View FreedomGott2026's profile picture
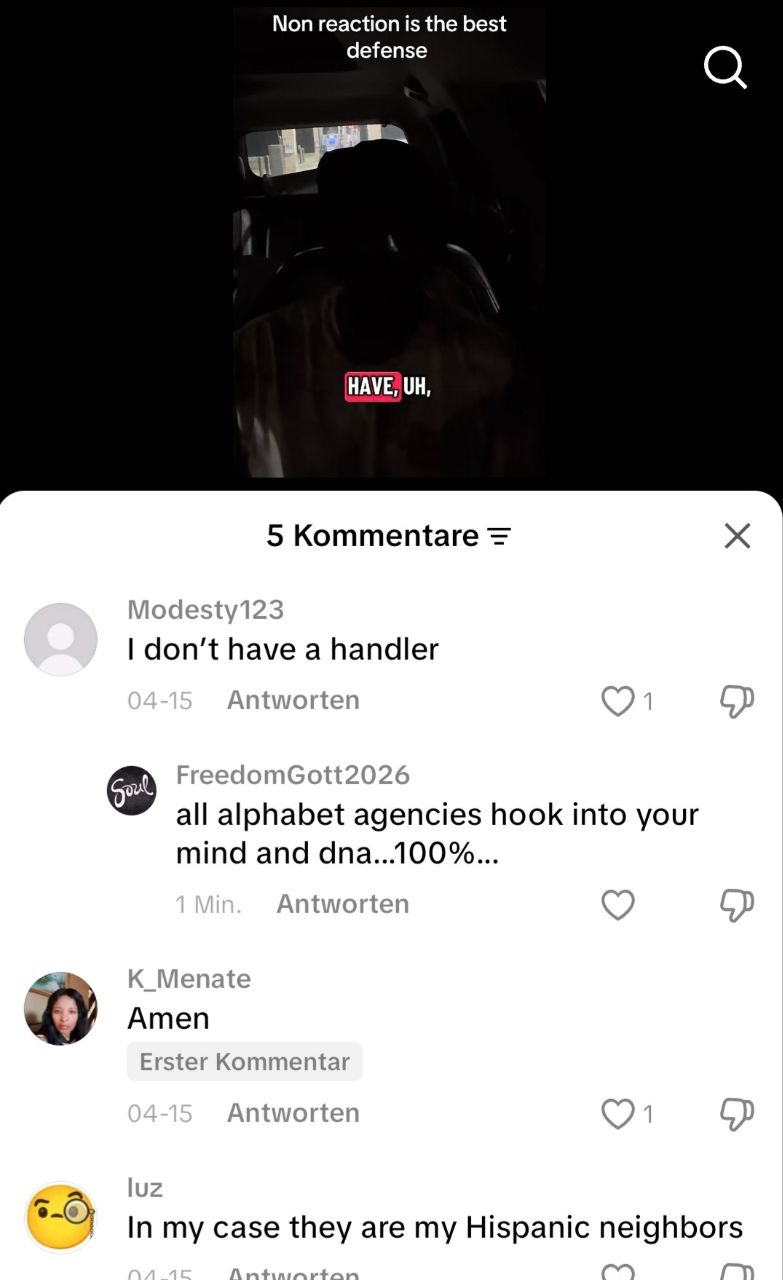The image size is (783, 1280). 132,790
